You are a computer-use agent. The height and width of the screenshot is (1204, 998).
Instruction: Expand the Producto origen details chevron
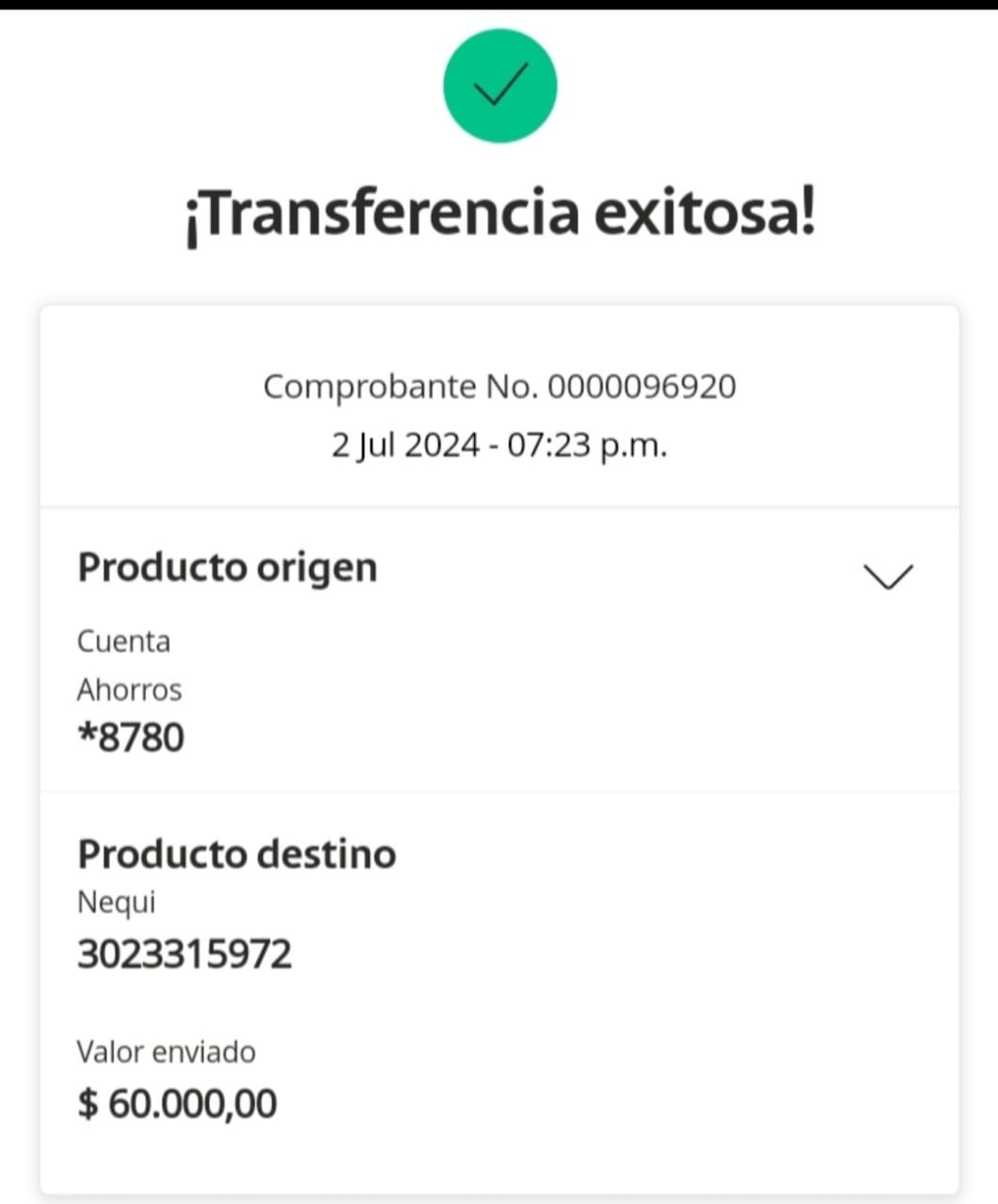coord(888,576)
